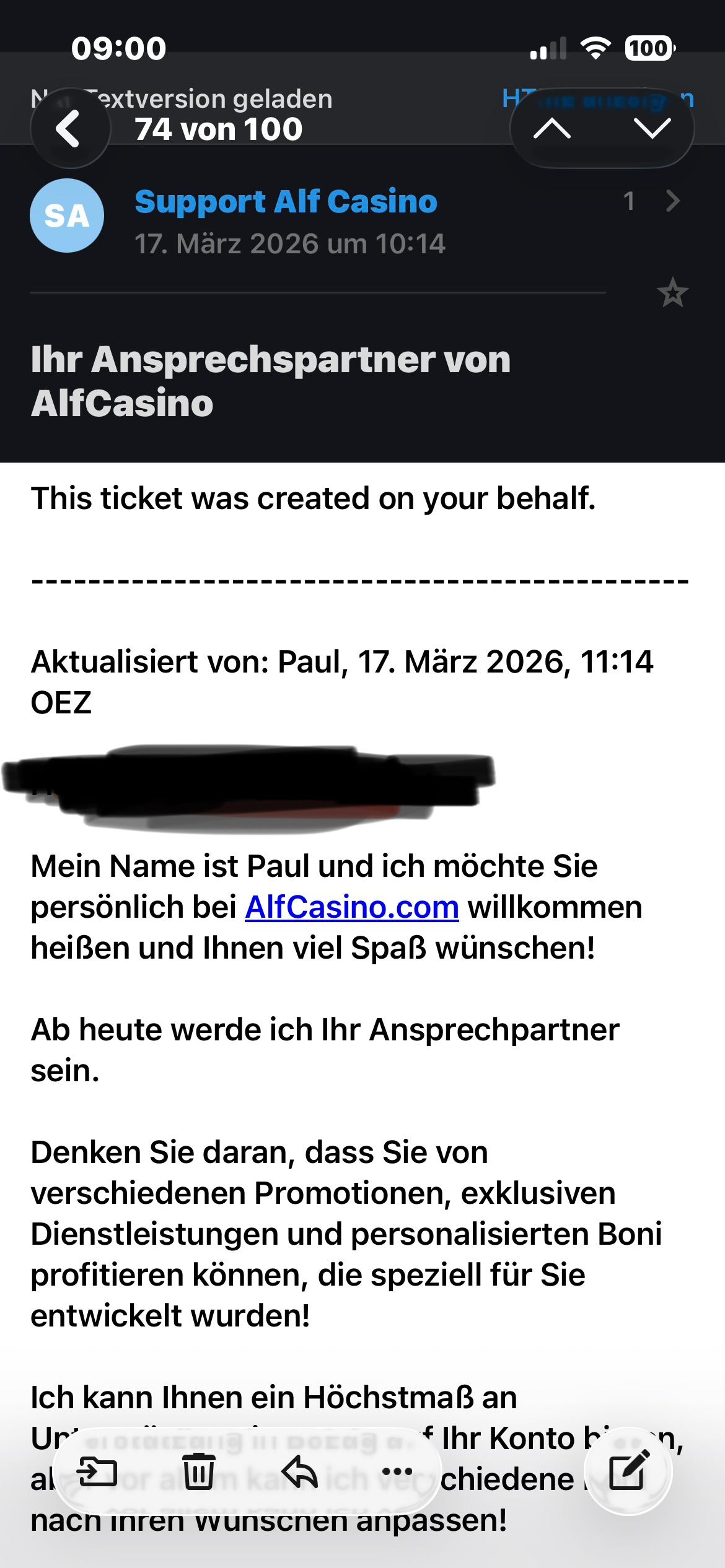Viewport: 725px width, 1568px height.
Task: Open sender Support Alf Casino details
Action: [286, 202]
